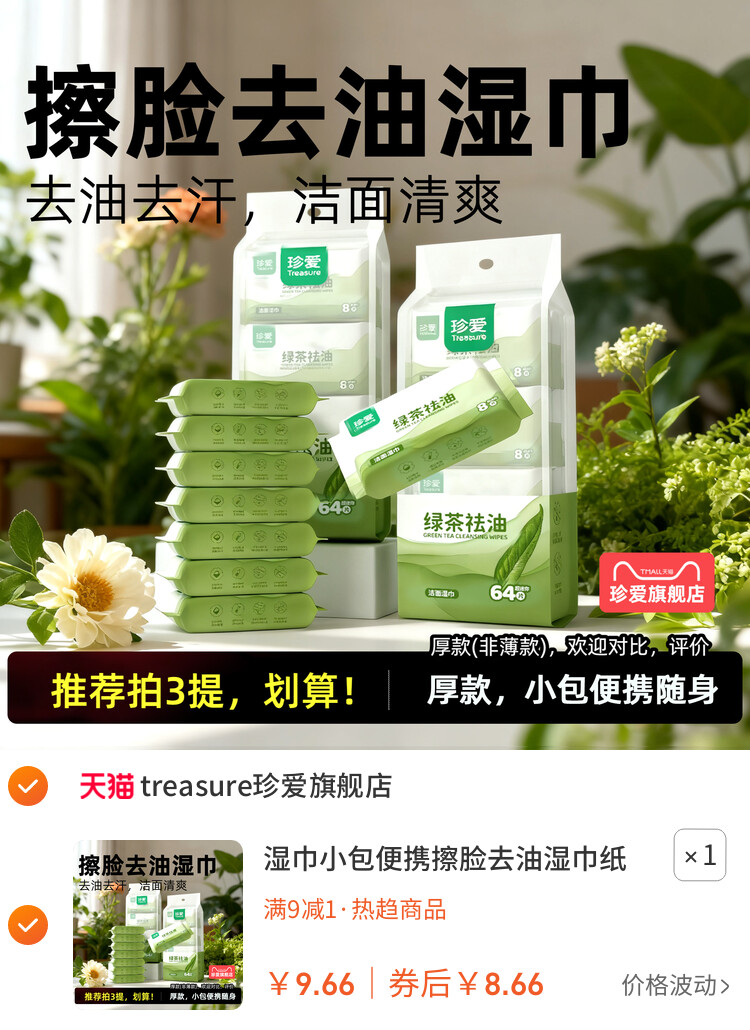Toggle the checkbox for the 擦脸去油湿巾 item
The image size is (750, 1030).
pyautogui.click(x=27, y=925)
